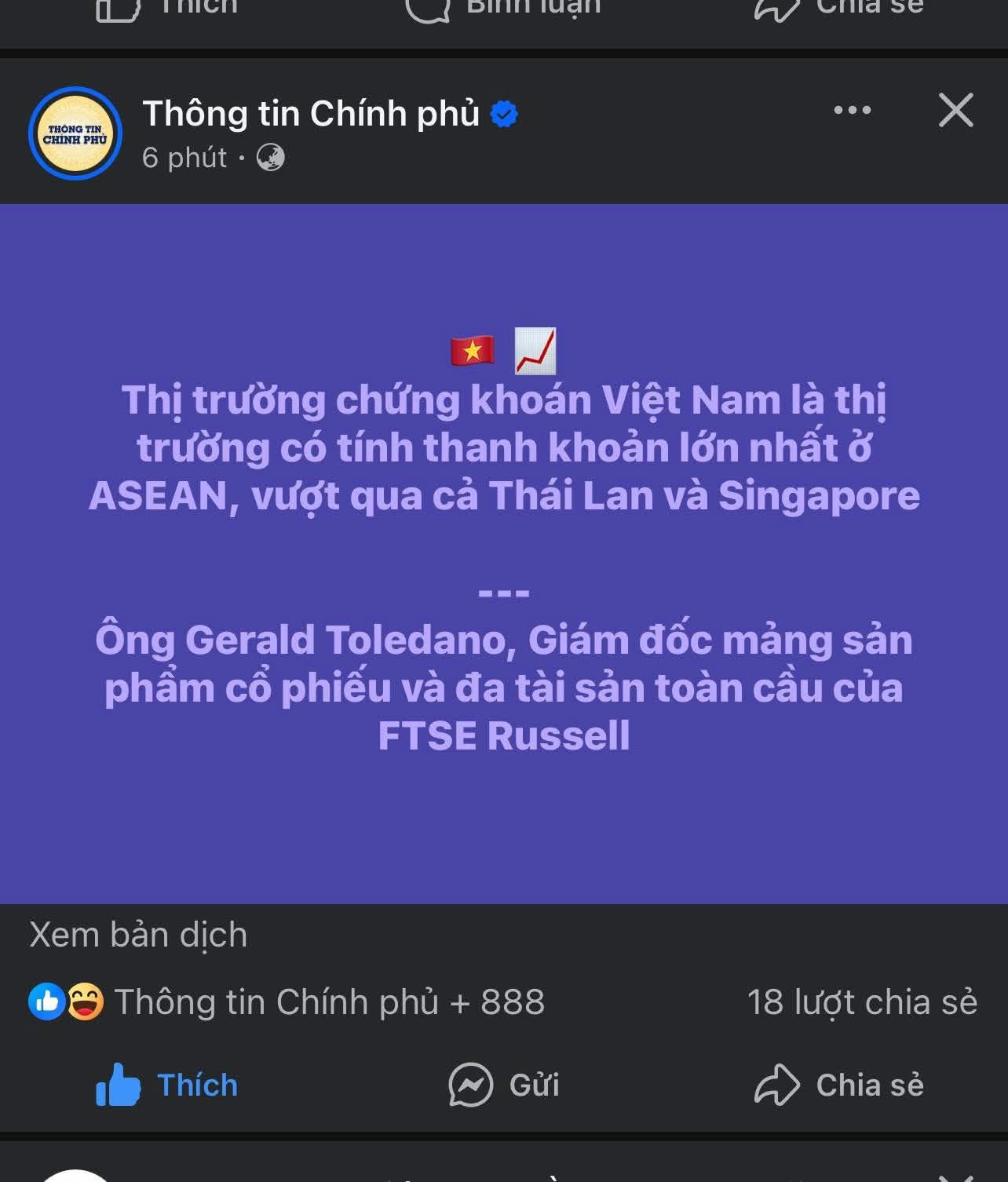Tap the Thích button under the post
The image size is (1008, 1182).
[166, 1085]
